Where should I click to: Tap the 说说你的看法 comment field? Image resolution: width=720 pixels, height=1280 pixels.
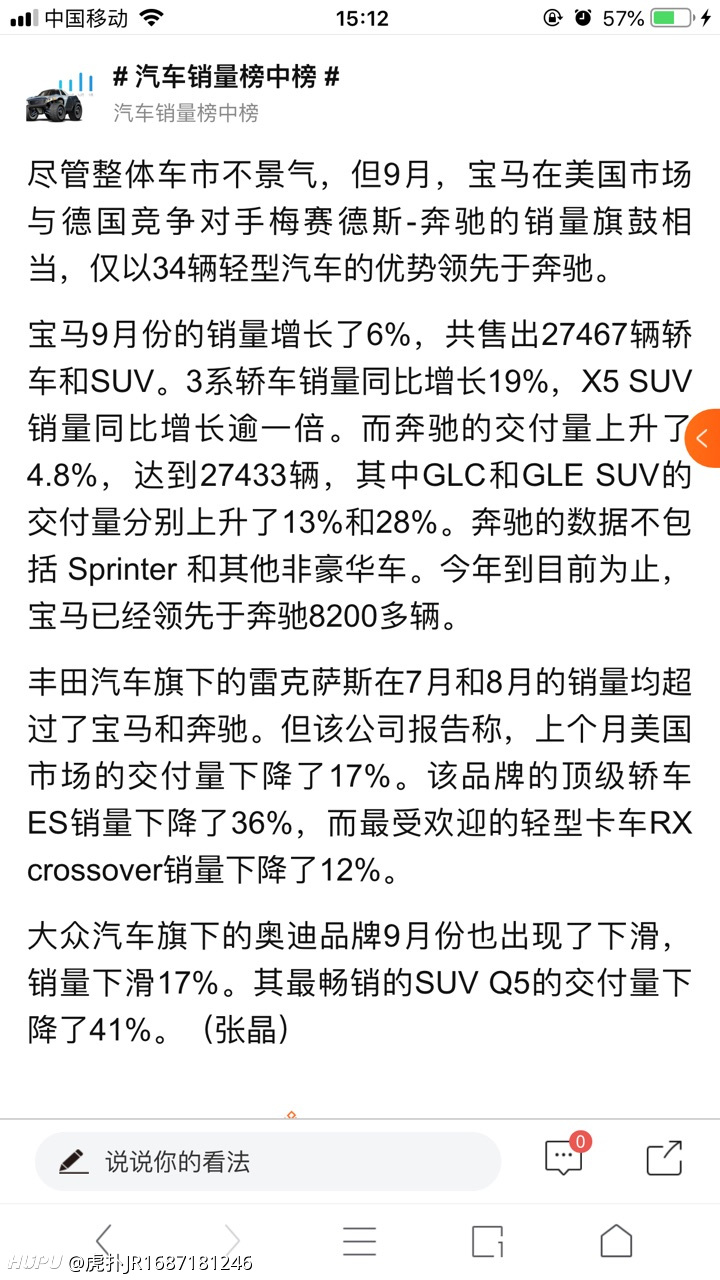[x=268, y=1161]
